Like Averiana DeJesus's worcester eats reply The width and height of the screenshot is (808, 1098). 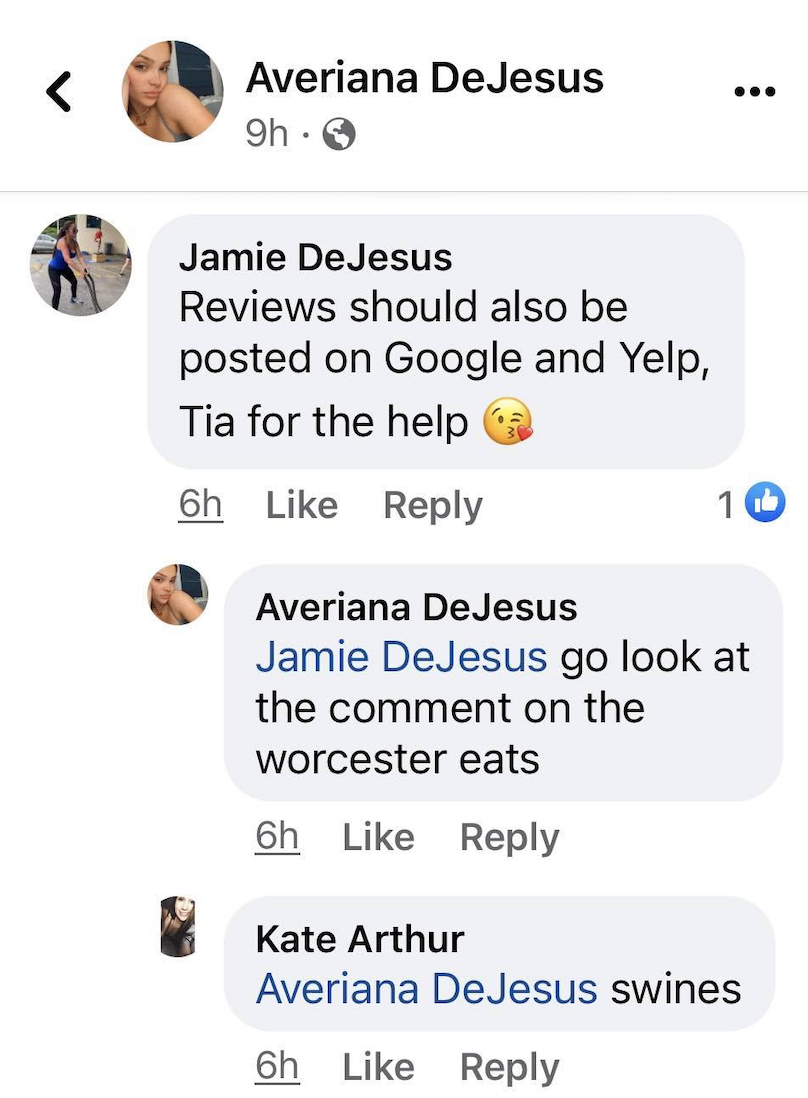point(377,836)
